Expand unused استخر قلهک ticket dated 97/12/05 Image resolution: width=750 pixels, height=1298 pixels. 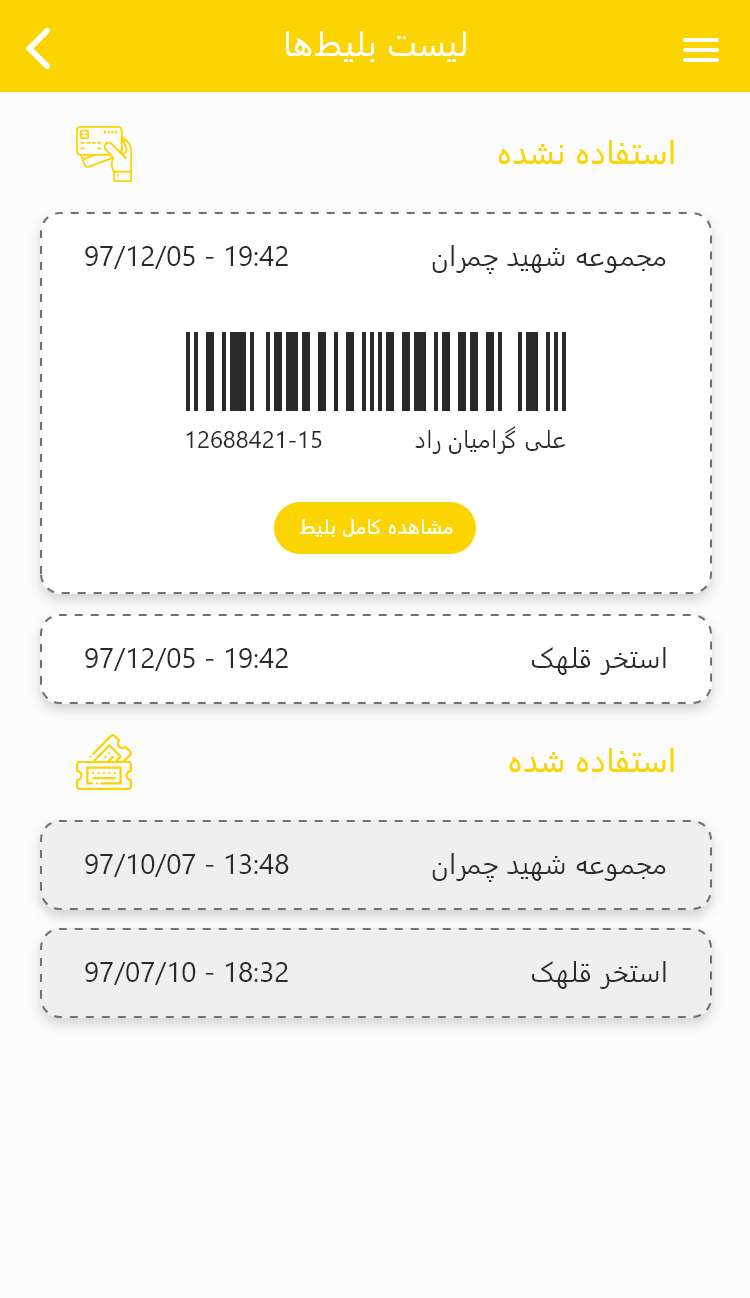(375, 659)
